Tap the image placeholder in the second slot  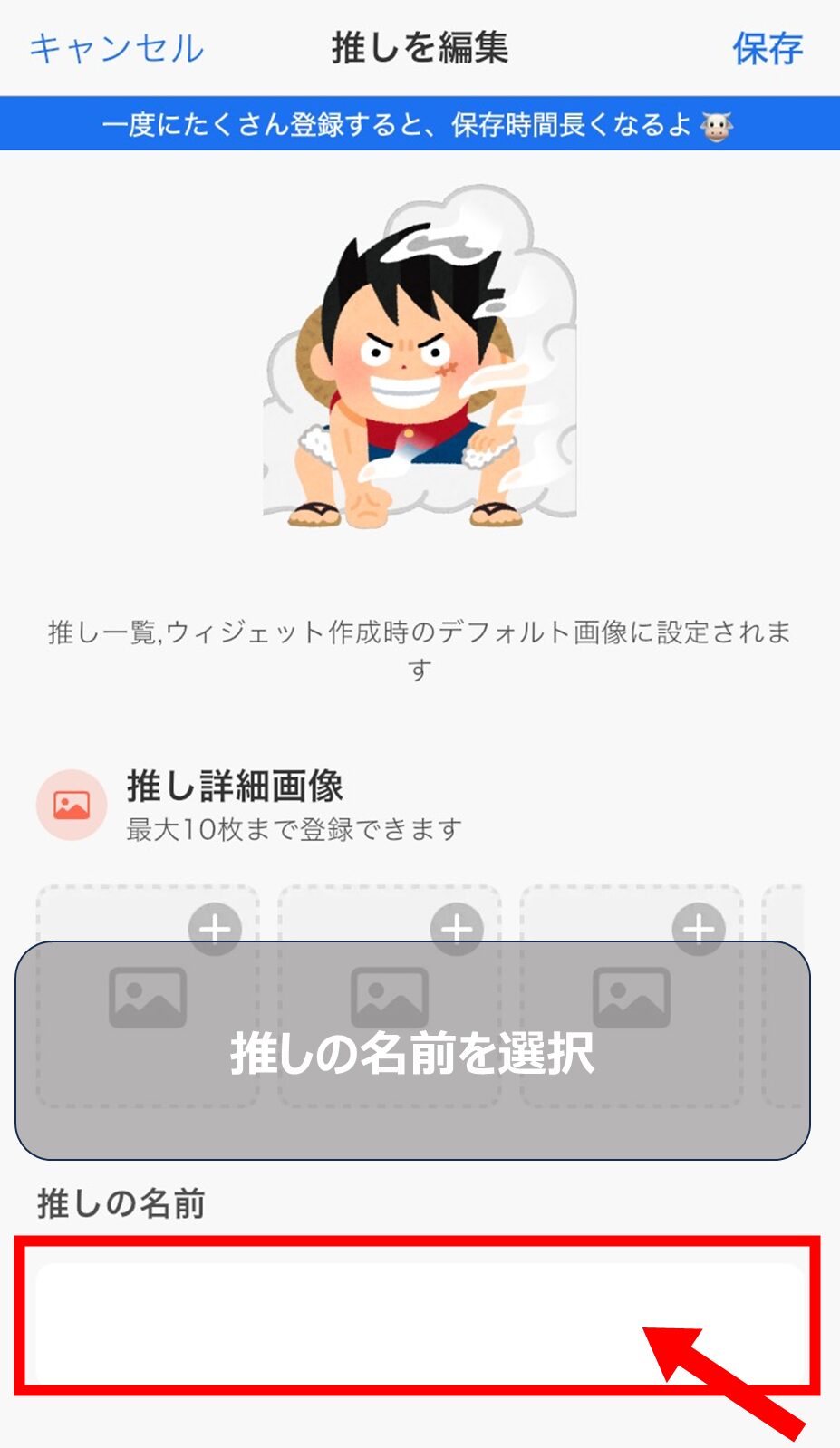click(389, 997)
